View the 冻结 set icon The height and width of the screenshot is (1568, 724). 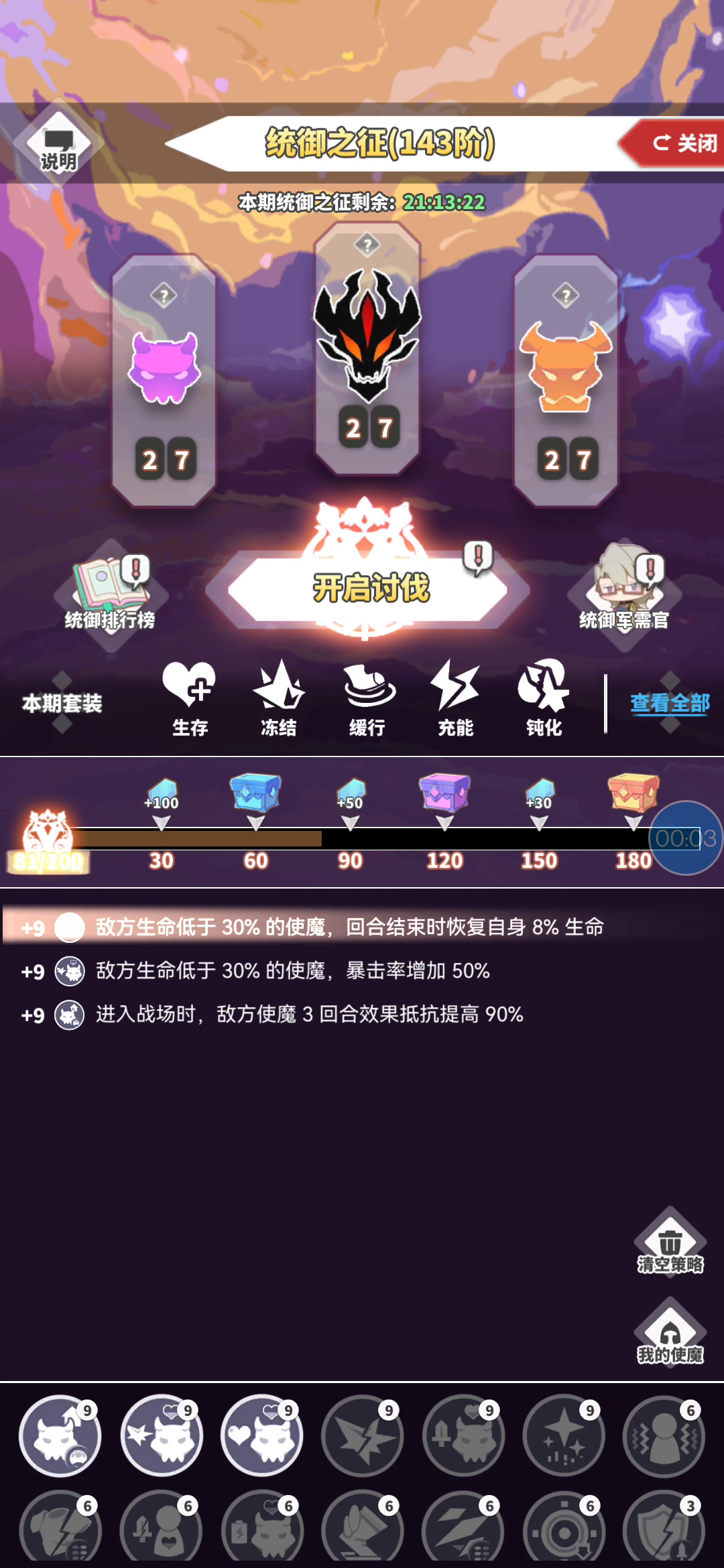click(278, 698)
